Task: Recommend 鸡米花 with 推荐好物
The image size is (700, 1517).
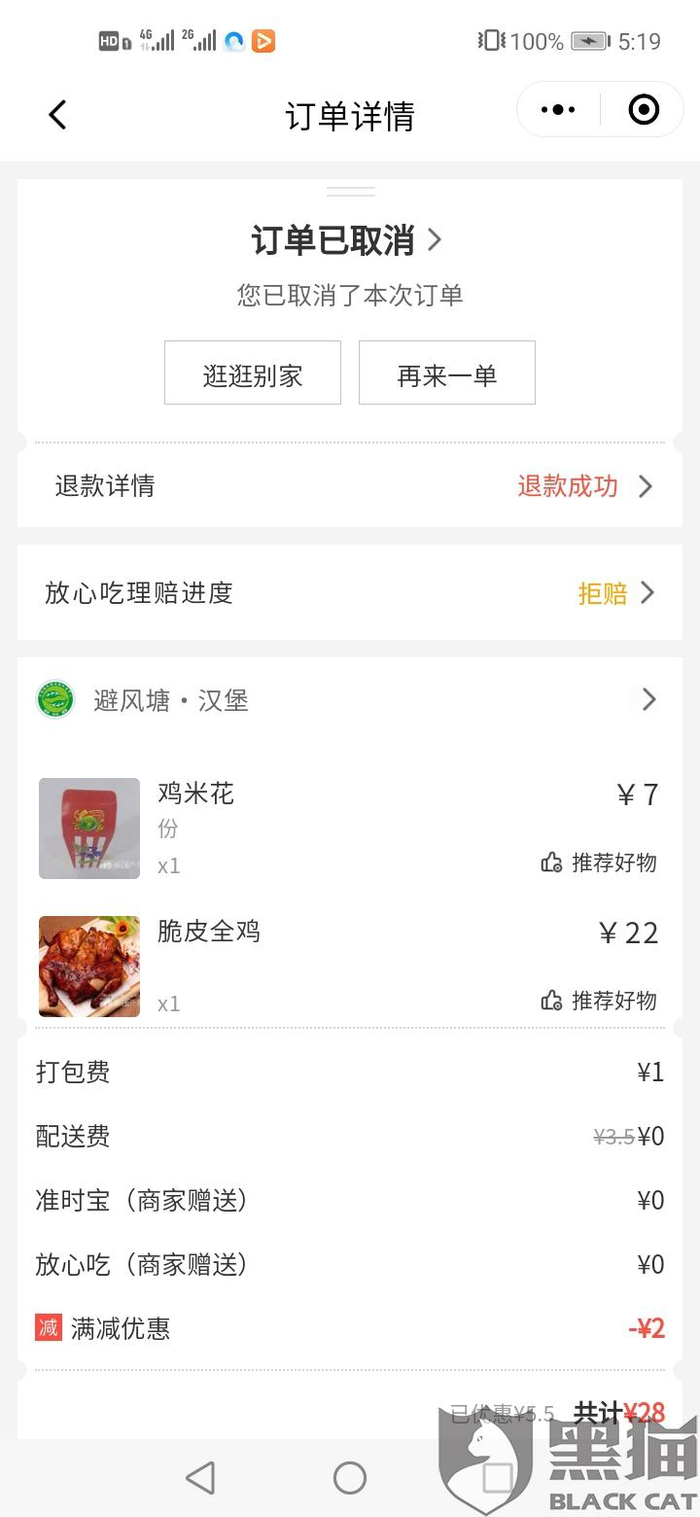Action: pos(599,862)
